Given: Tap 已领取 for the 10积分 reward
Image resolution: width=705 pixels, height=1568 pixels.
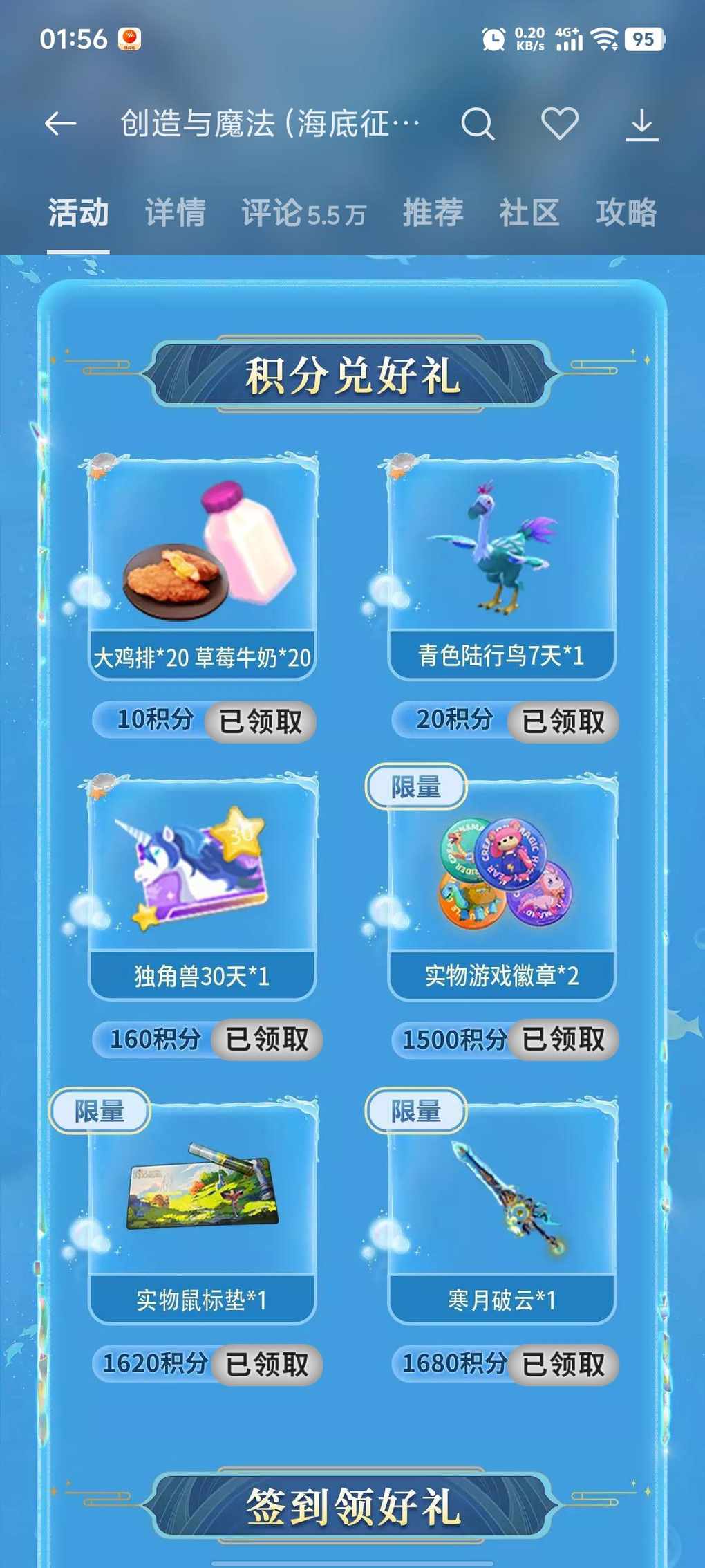Looking at the screenshot, I should point(261,721).
